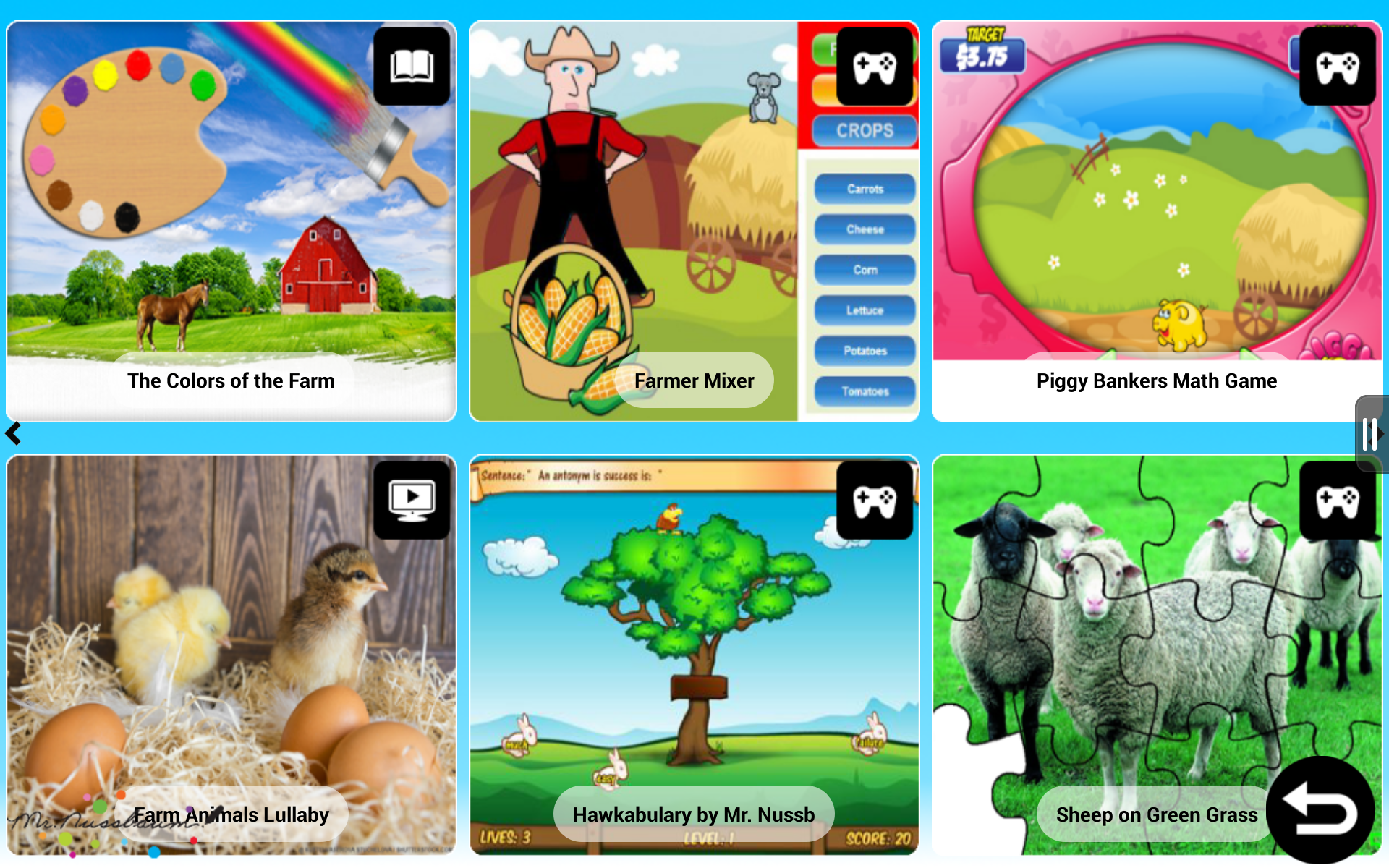
Task: Open the side panel handle
Action: point(1370,434)
